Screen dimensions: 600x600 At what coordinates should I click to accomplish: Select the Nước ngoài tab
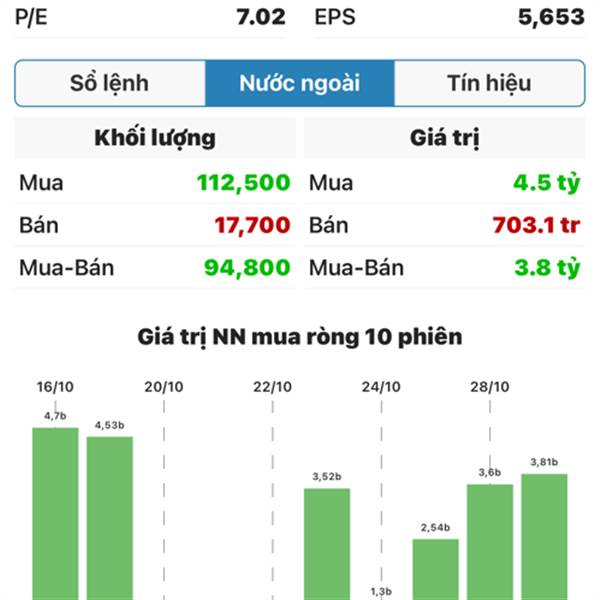pos(300,84)
